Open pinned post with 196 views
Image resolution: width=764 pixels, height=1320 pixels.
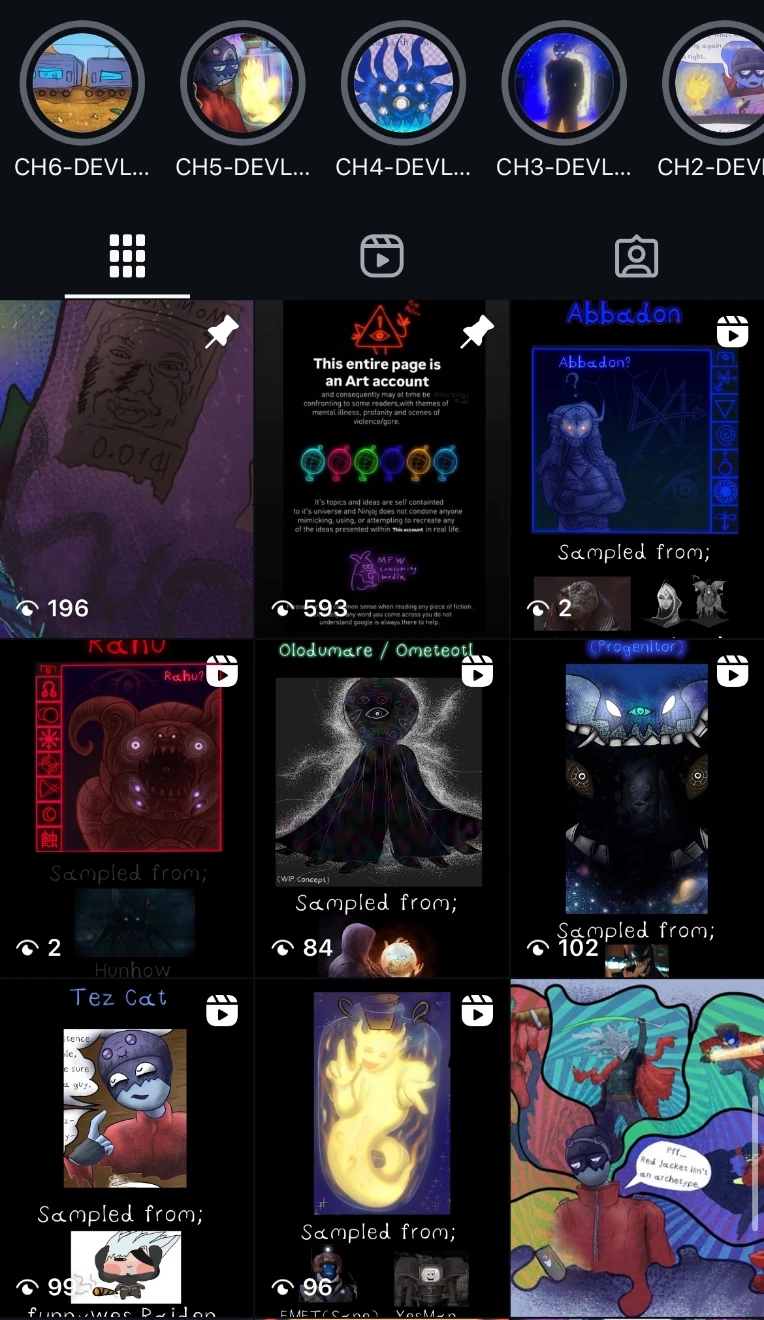tap(126, 468)
